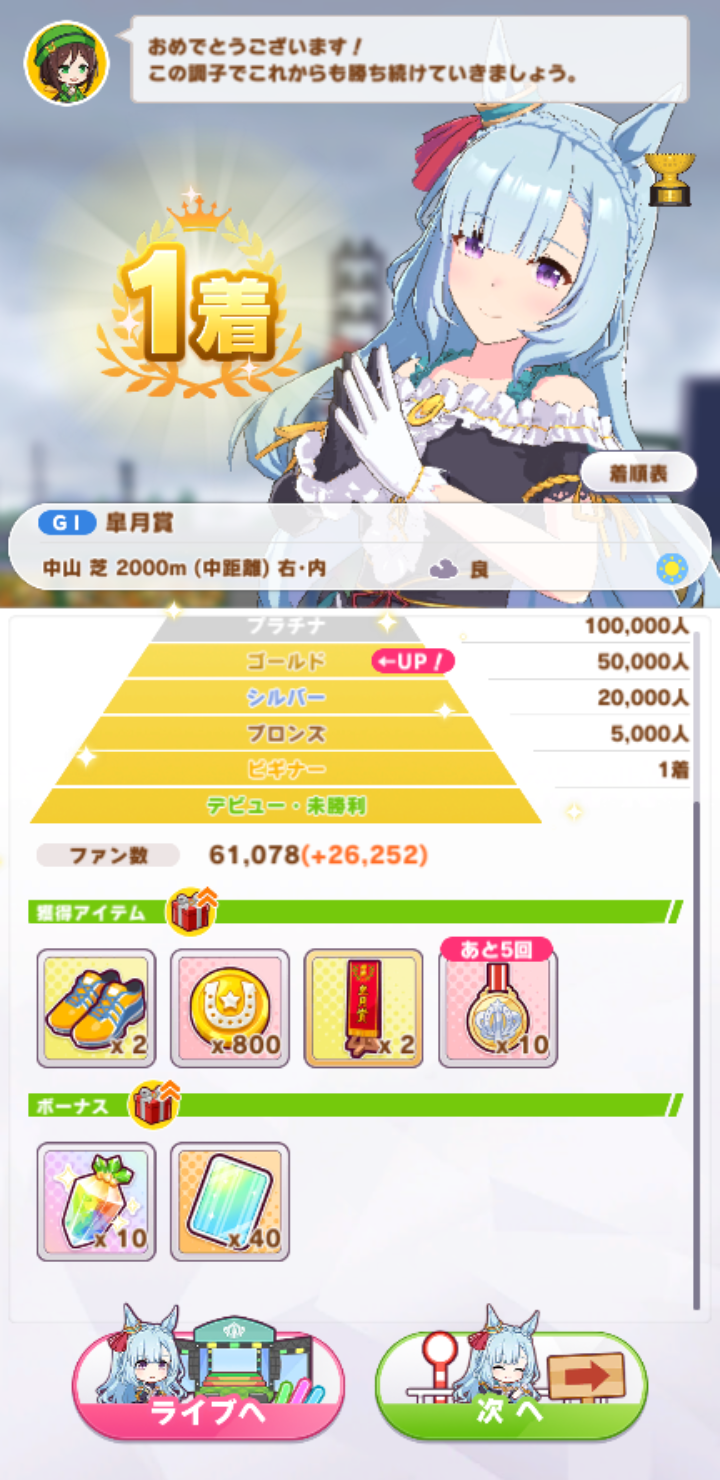Open the 着順表 finishing order table
The width and height of the screenshot is (720, 1480).
[x=638, y=472]
